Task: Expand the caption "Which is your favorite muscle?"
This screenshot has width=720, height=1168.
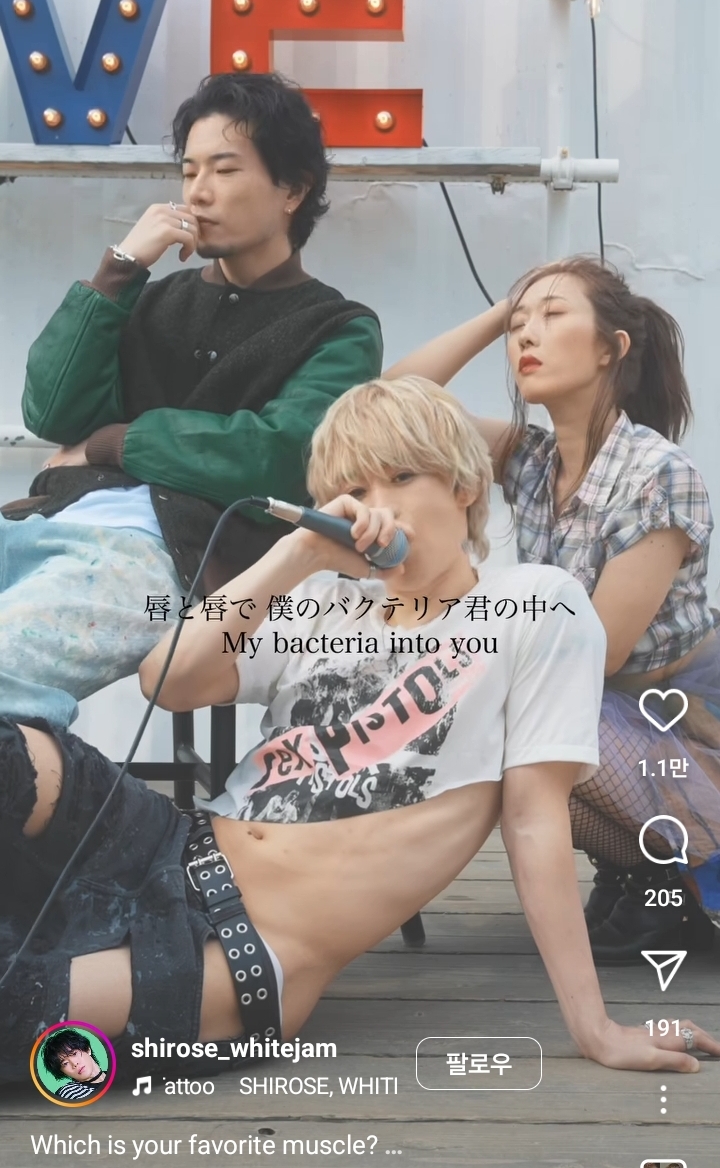Action: tap(216, 1145)
